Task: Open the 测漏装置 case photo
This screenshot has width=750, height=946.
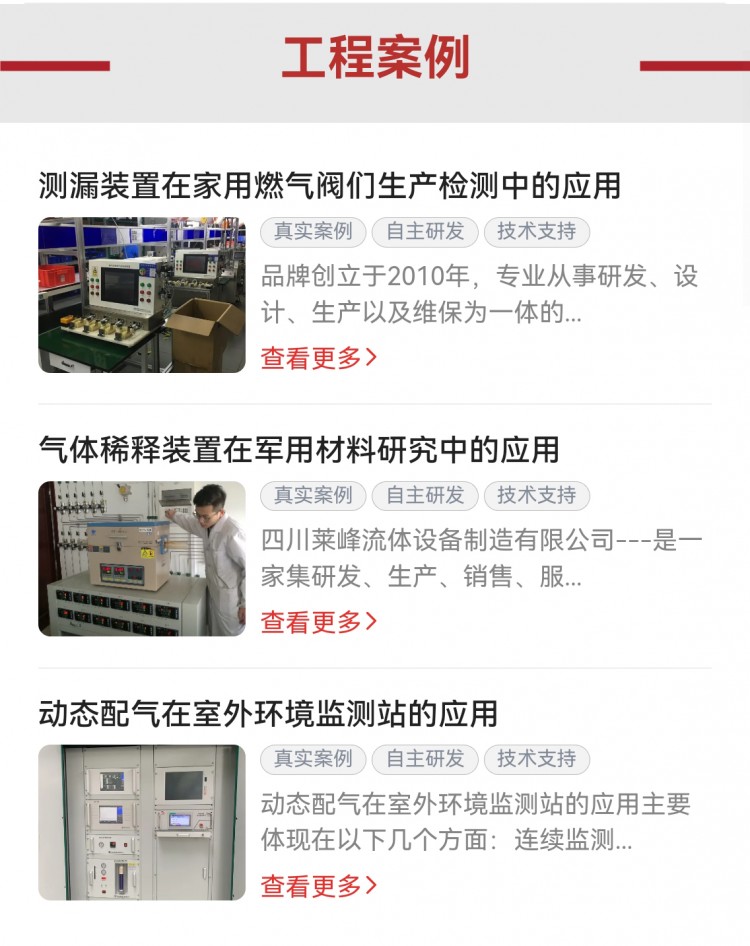Action: point(142,295)
